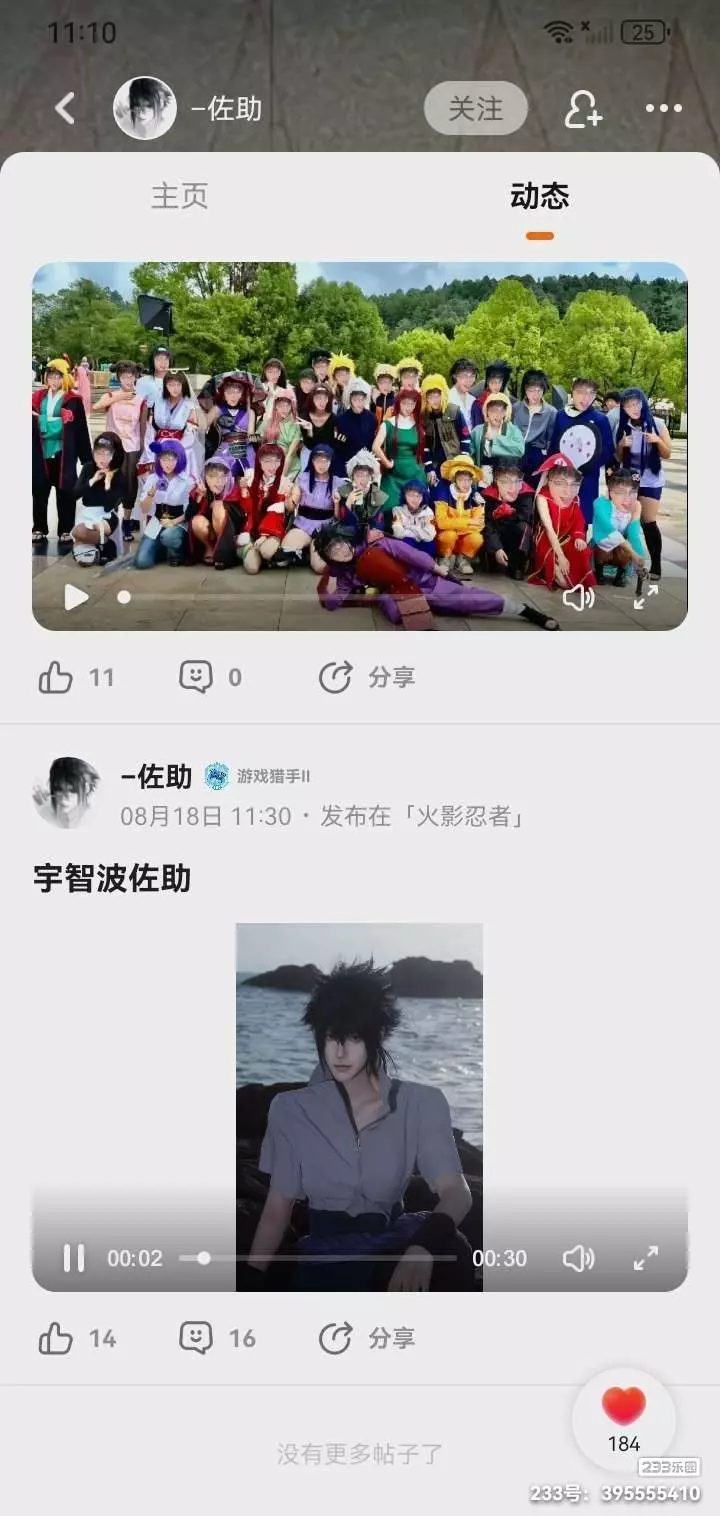Share the 宇智波佐助 post
This screenshot has width=720, height=1516.
[366, 1338]
